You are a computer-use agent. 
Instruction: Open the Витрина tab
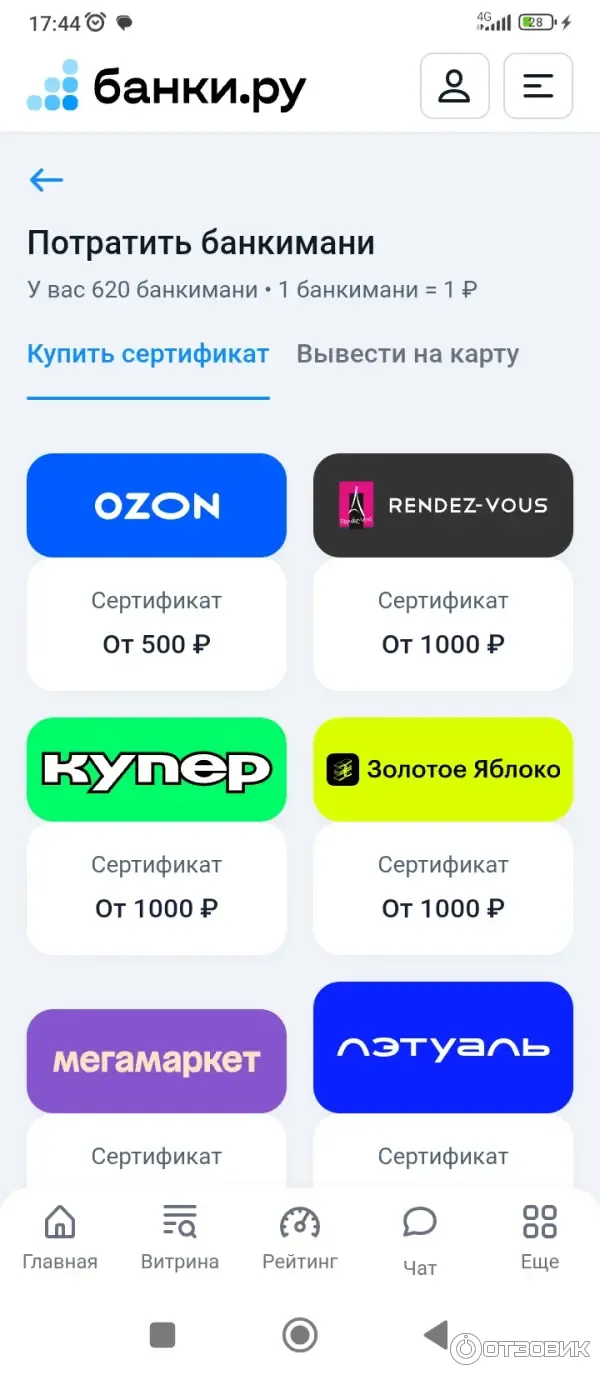point(180,1237)
